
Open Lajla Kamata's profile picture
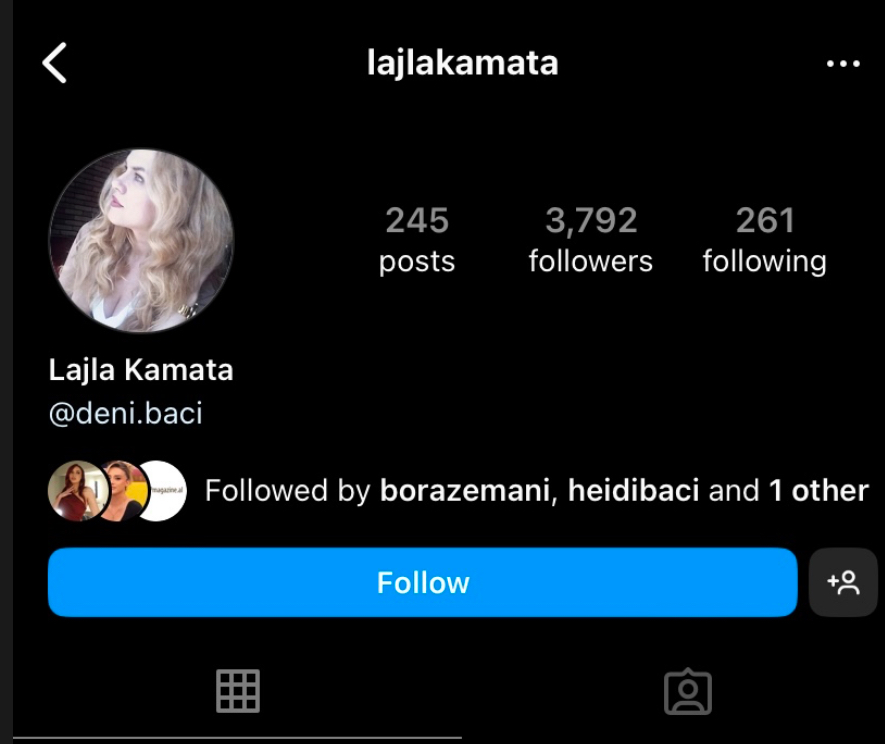[x=141, y=241]
